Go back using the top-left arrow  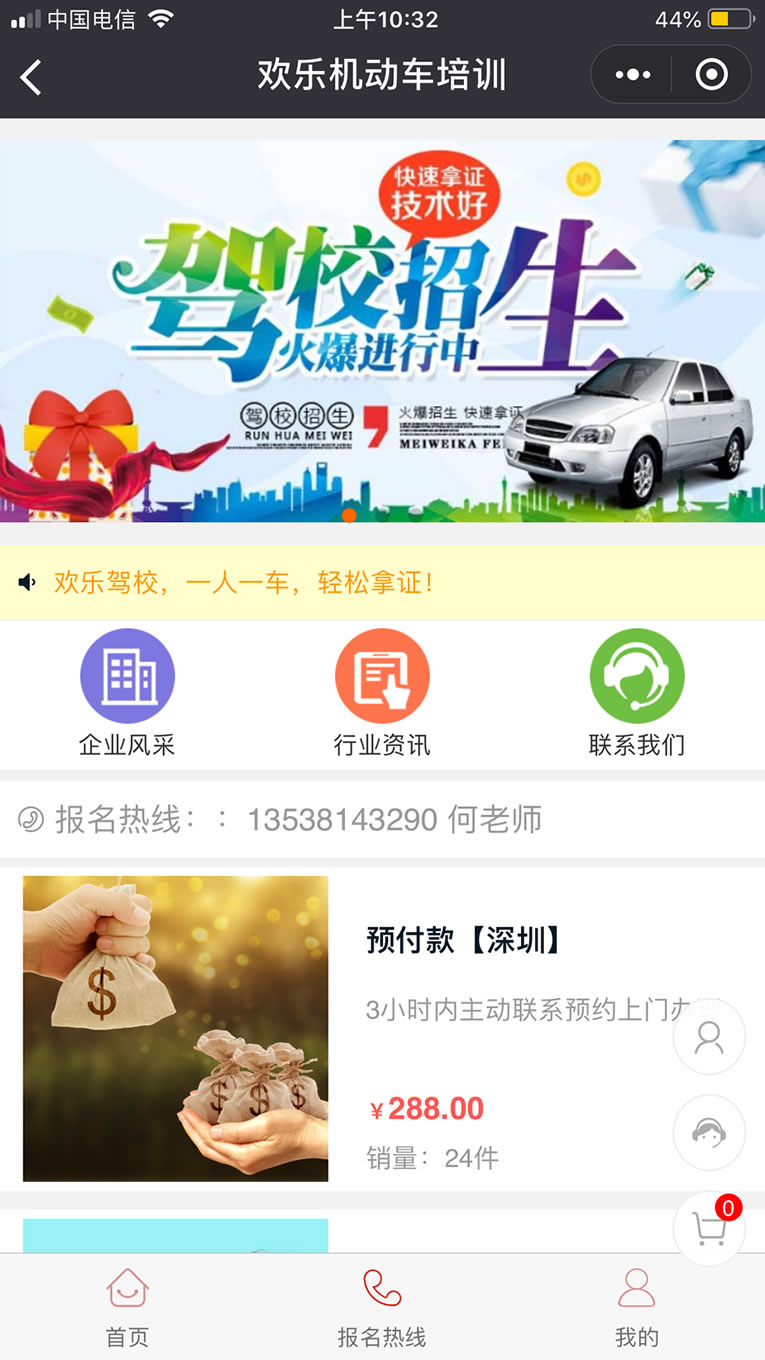click(x=31, y=76)
